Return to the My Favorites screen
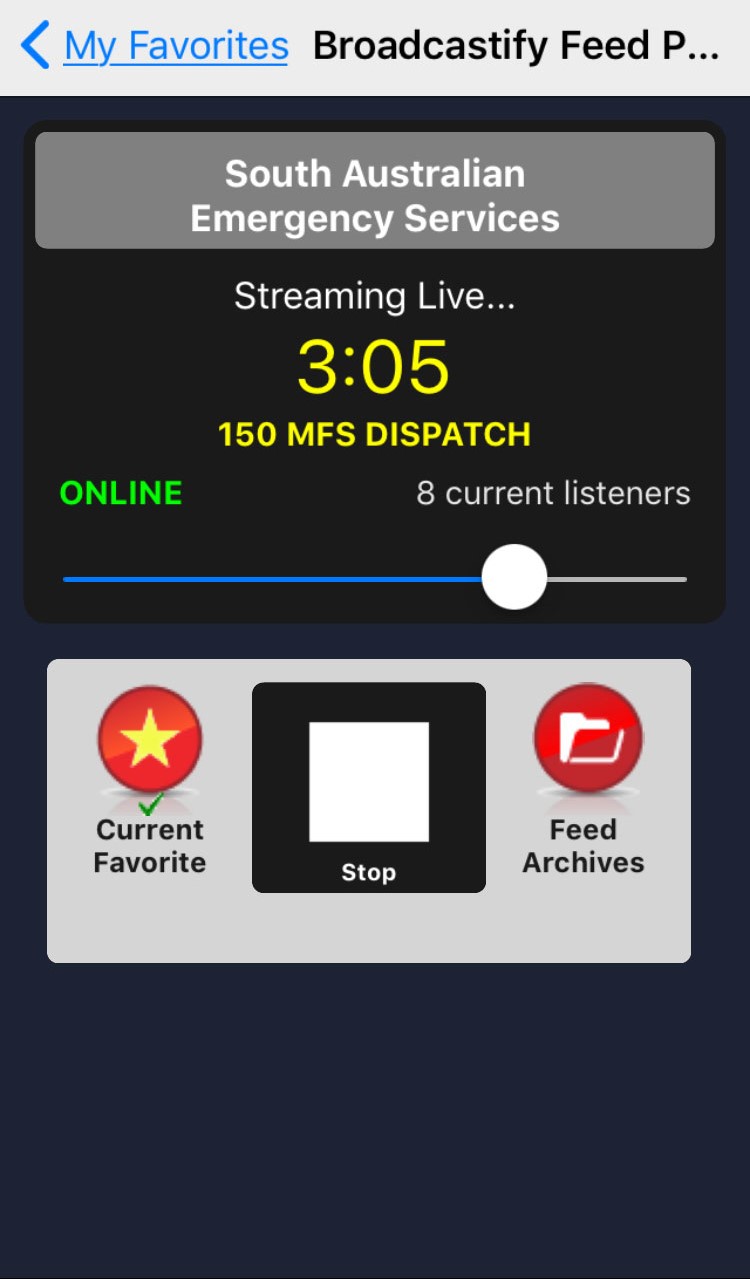This screenshot has width=750, height=1279. (x=176, y=45)
